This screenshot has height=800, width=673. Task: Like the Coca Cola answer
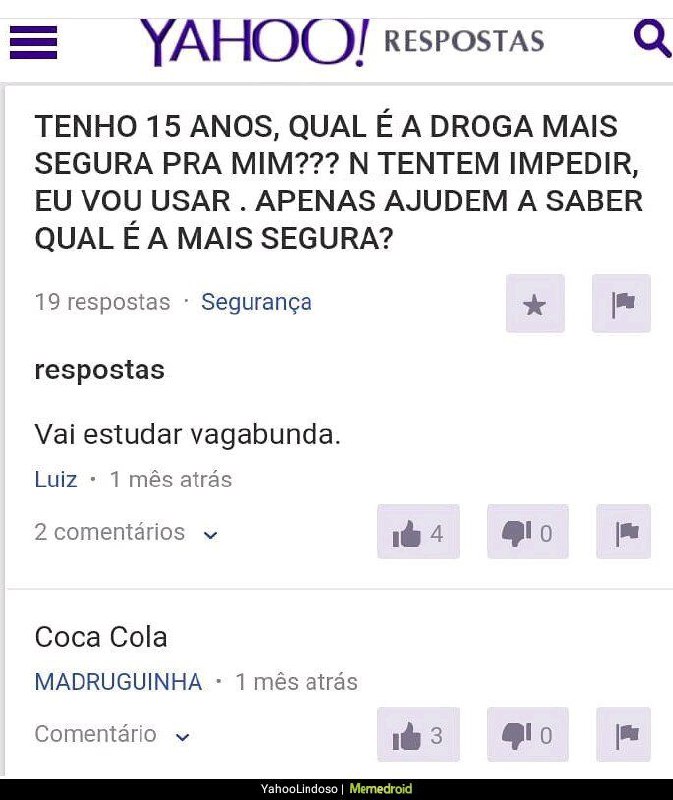418,734
